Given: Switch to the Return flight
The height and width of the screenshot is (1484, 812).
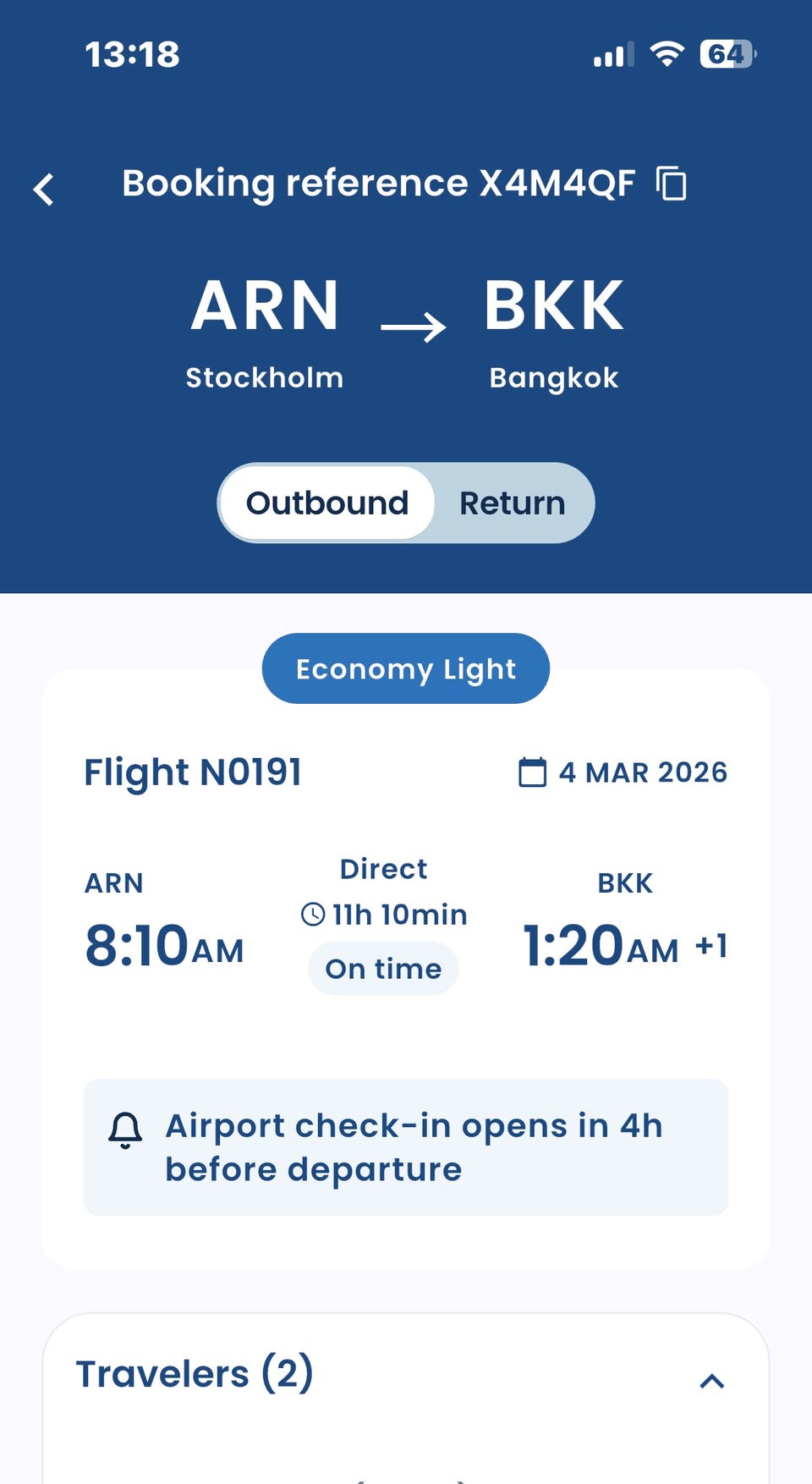Looking at the screenshot, I should (512, 503).
